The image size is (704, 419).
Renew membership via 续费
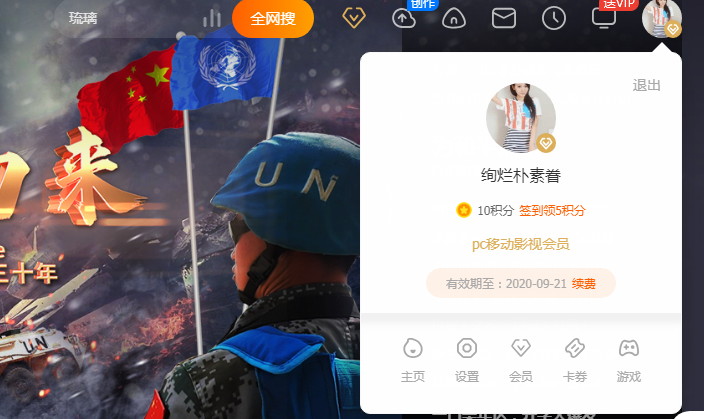pyautogui.click(x=584, y=284)
